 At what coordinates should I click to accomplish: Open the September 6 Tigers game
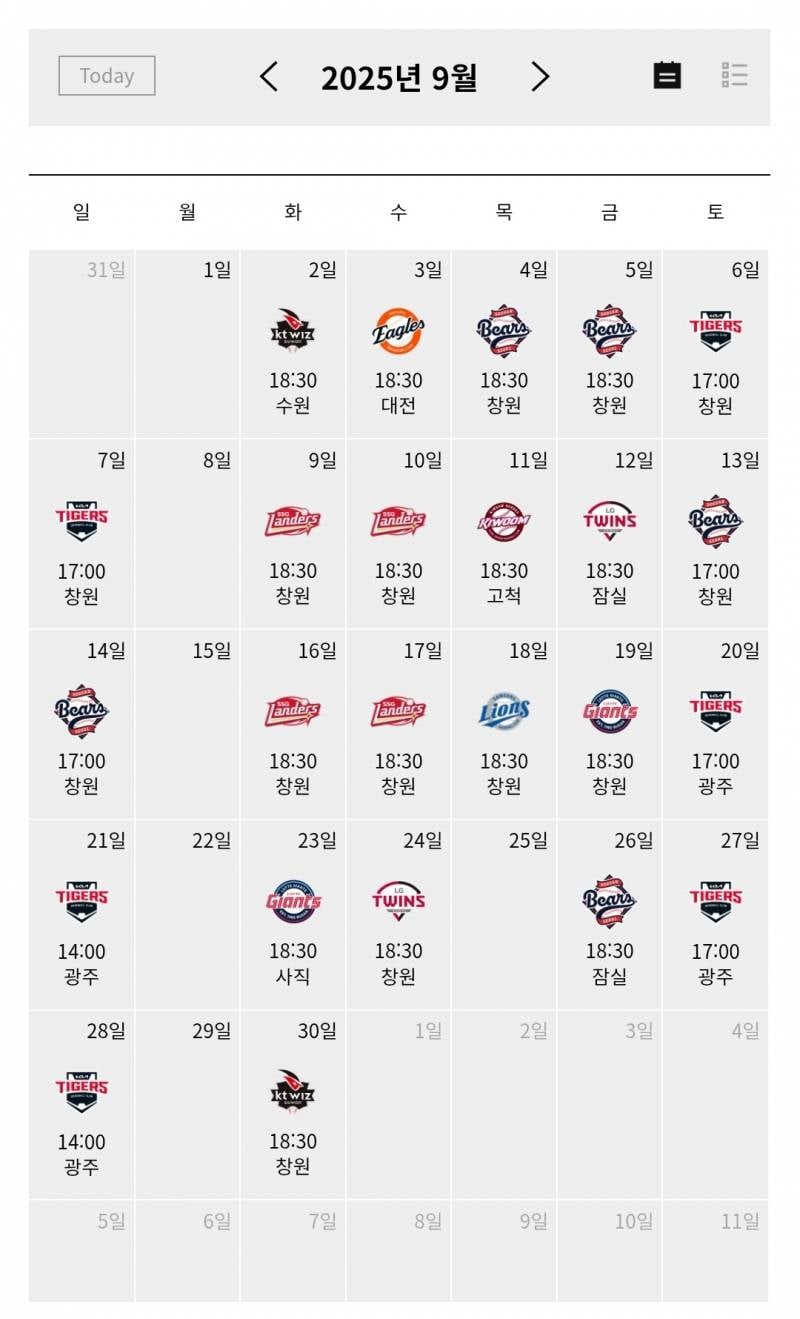click(x=716, y=344)
